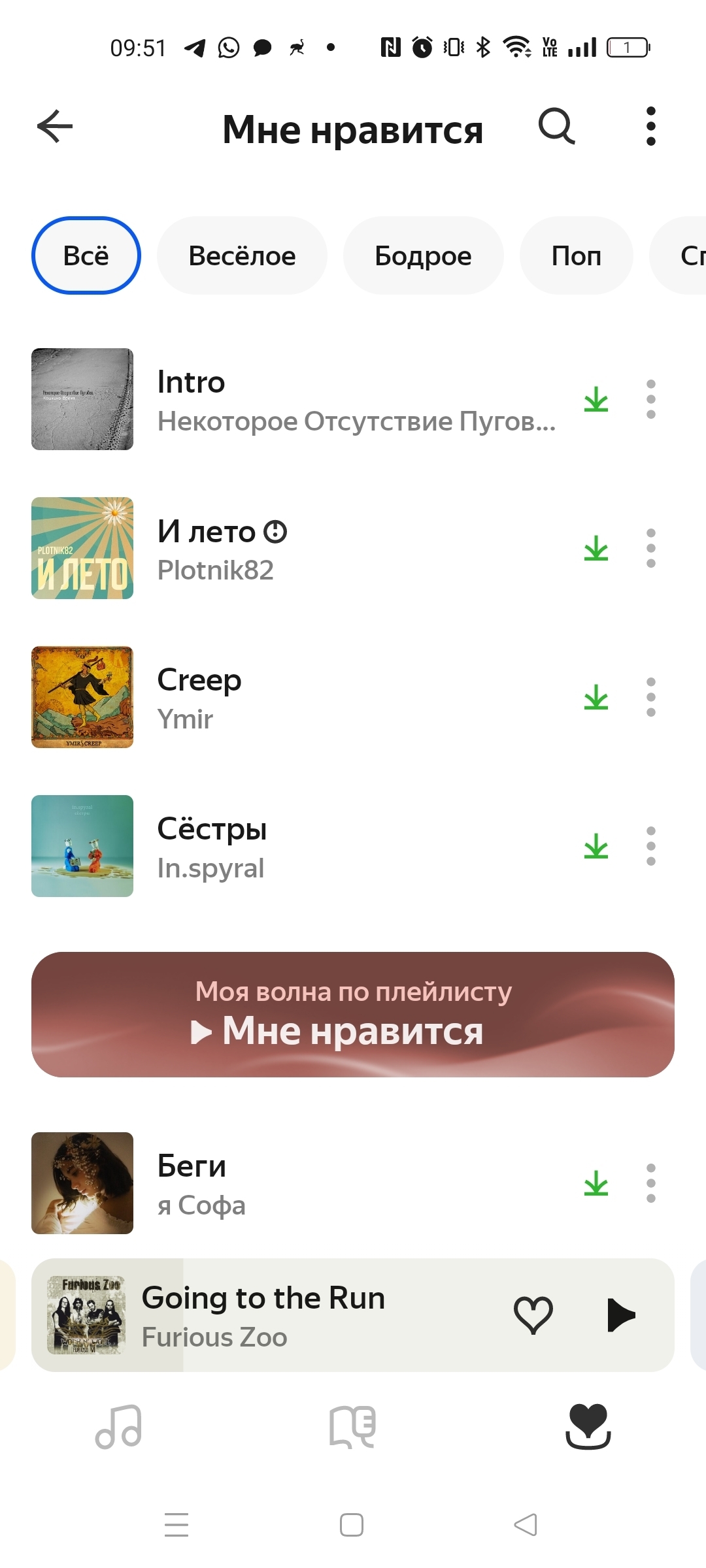
Task: Start Моя волна по плейлисту Мне нравится
Action: 353,1015
